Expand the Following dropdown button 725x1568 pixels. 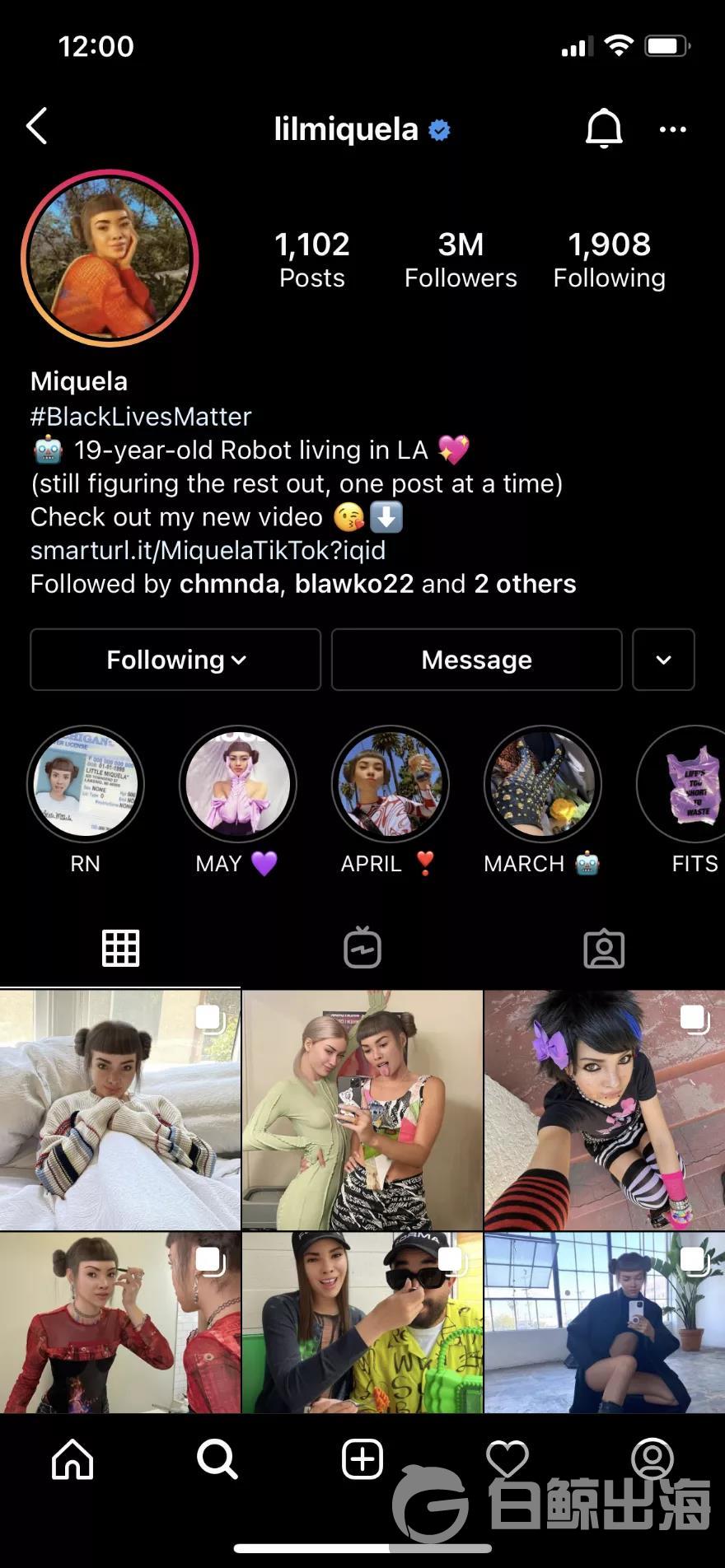[175, 660]
